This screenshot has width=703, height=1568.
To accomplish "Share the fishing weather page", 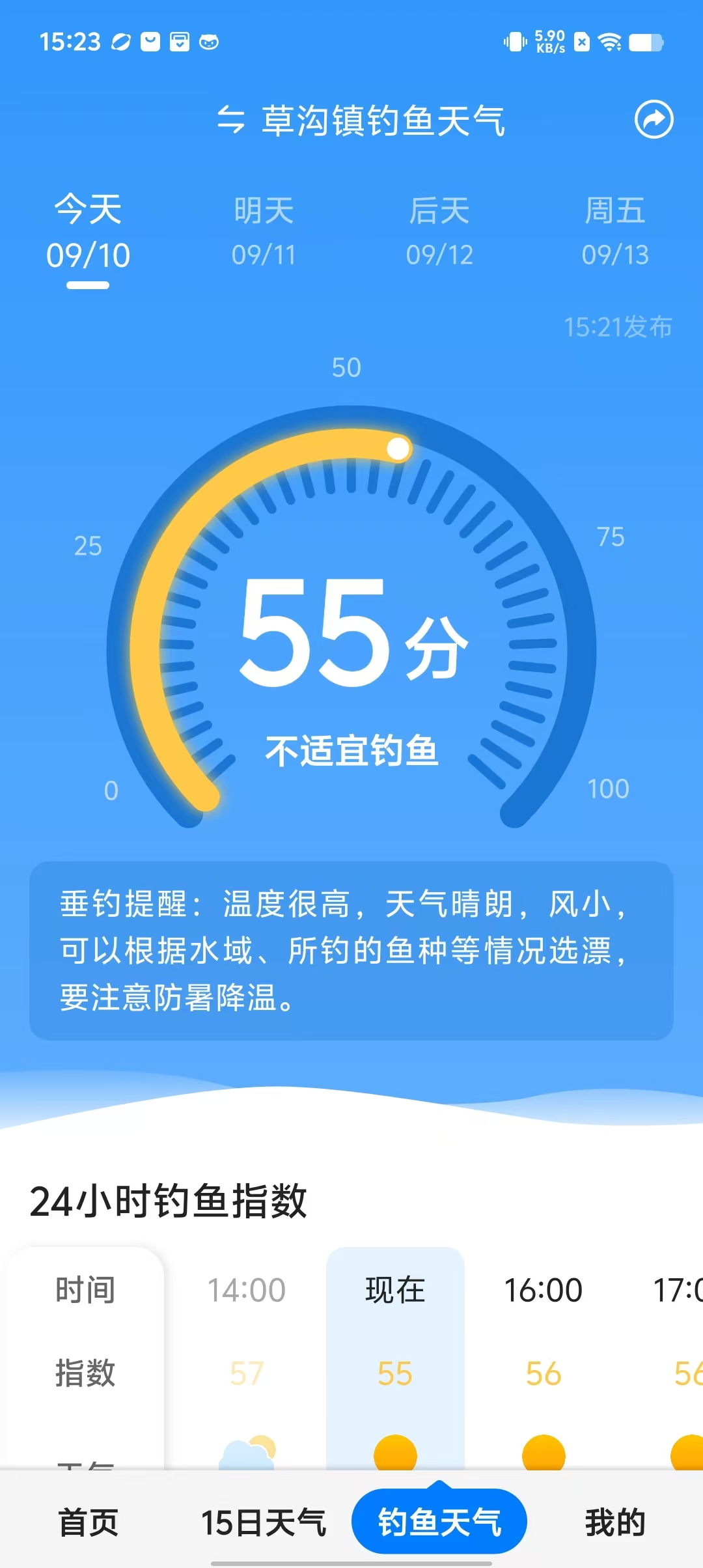I will pos(654,120).
